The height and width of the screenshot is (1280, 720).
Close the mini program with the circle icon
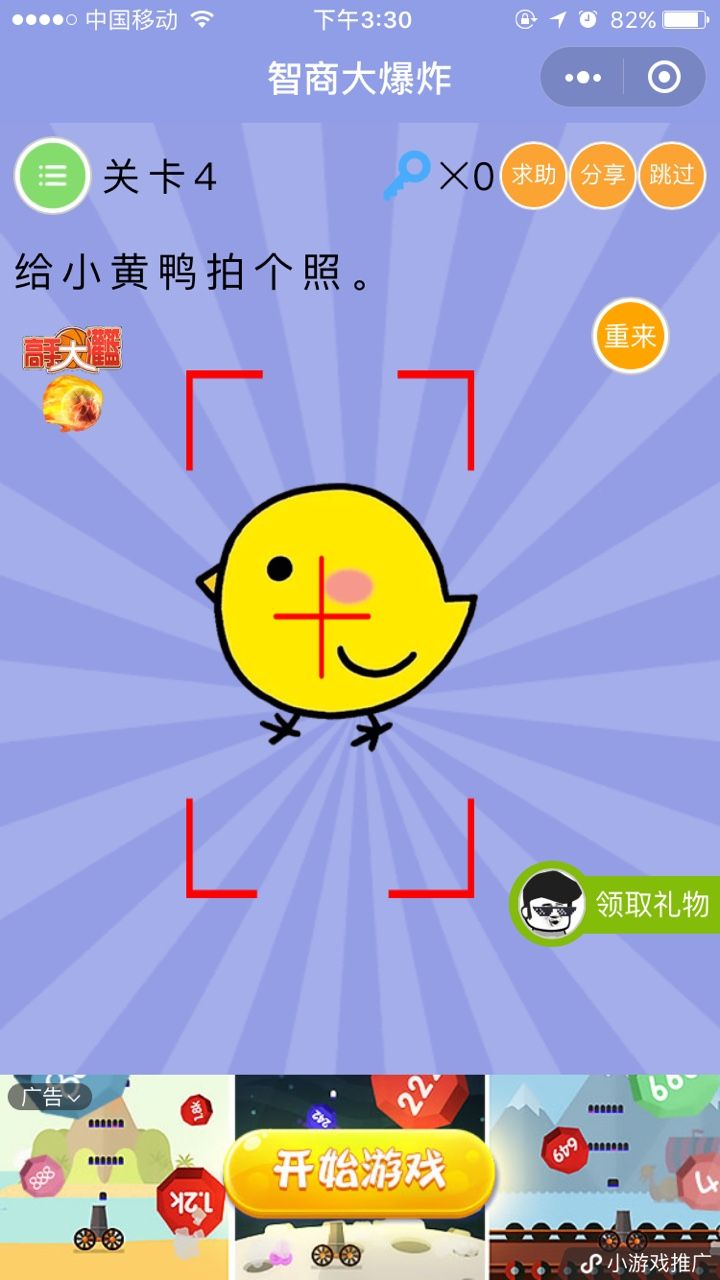[664, 77]
